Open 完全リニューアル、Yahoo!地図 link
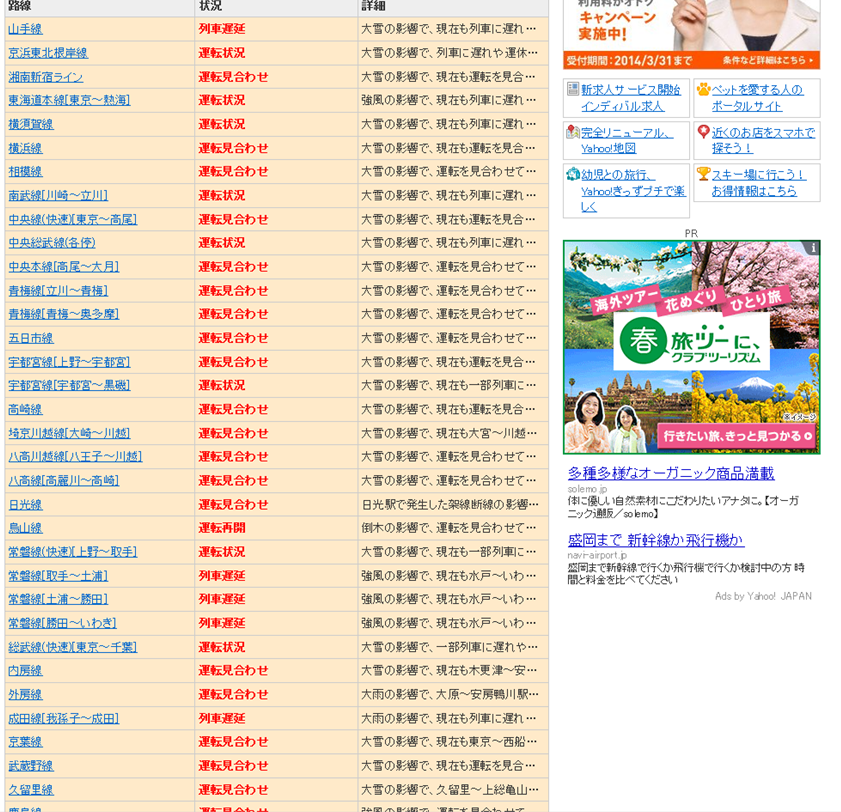This screenshot has height=812, width=841. pos(626,140)
